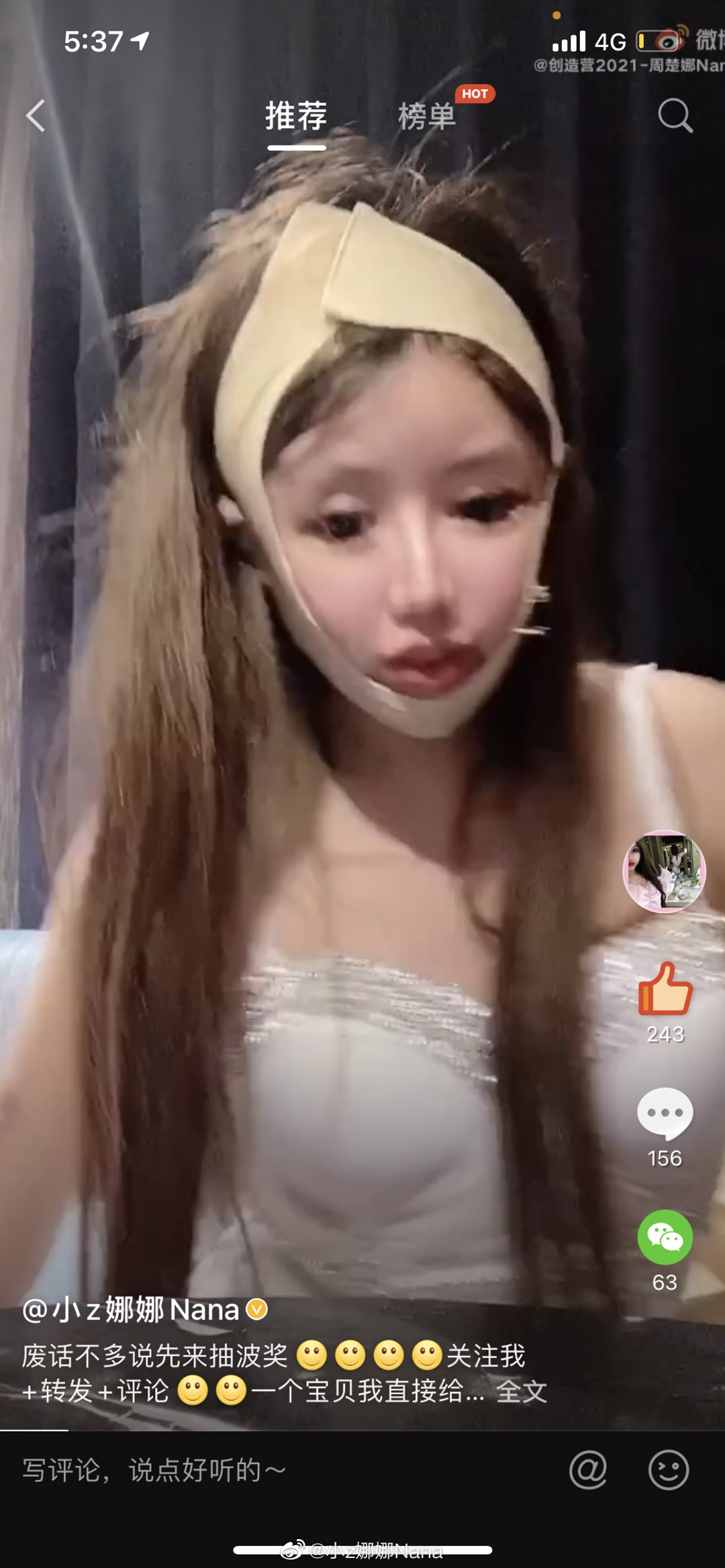
Task: Open the @小z娜娜Nana profile link
Action: click(x=131, y=1310)
